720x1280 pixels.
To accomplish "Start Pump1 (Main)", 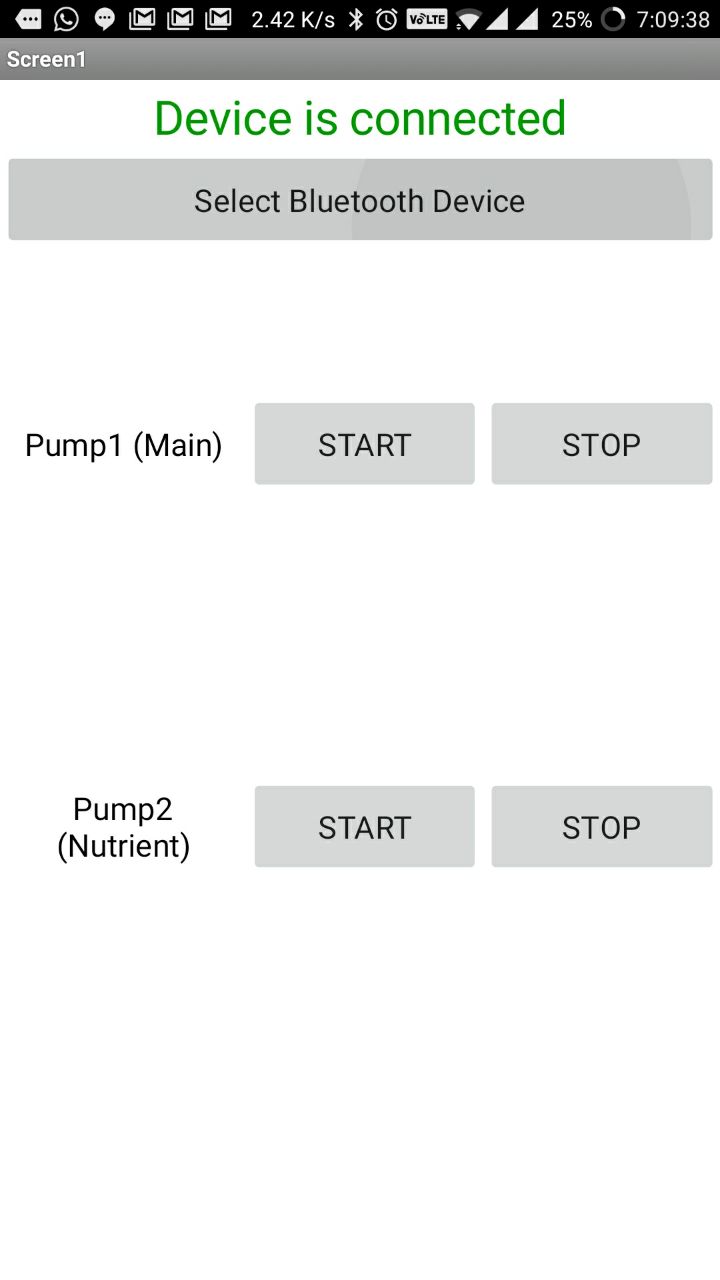I will click(x=364, y=444).
